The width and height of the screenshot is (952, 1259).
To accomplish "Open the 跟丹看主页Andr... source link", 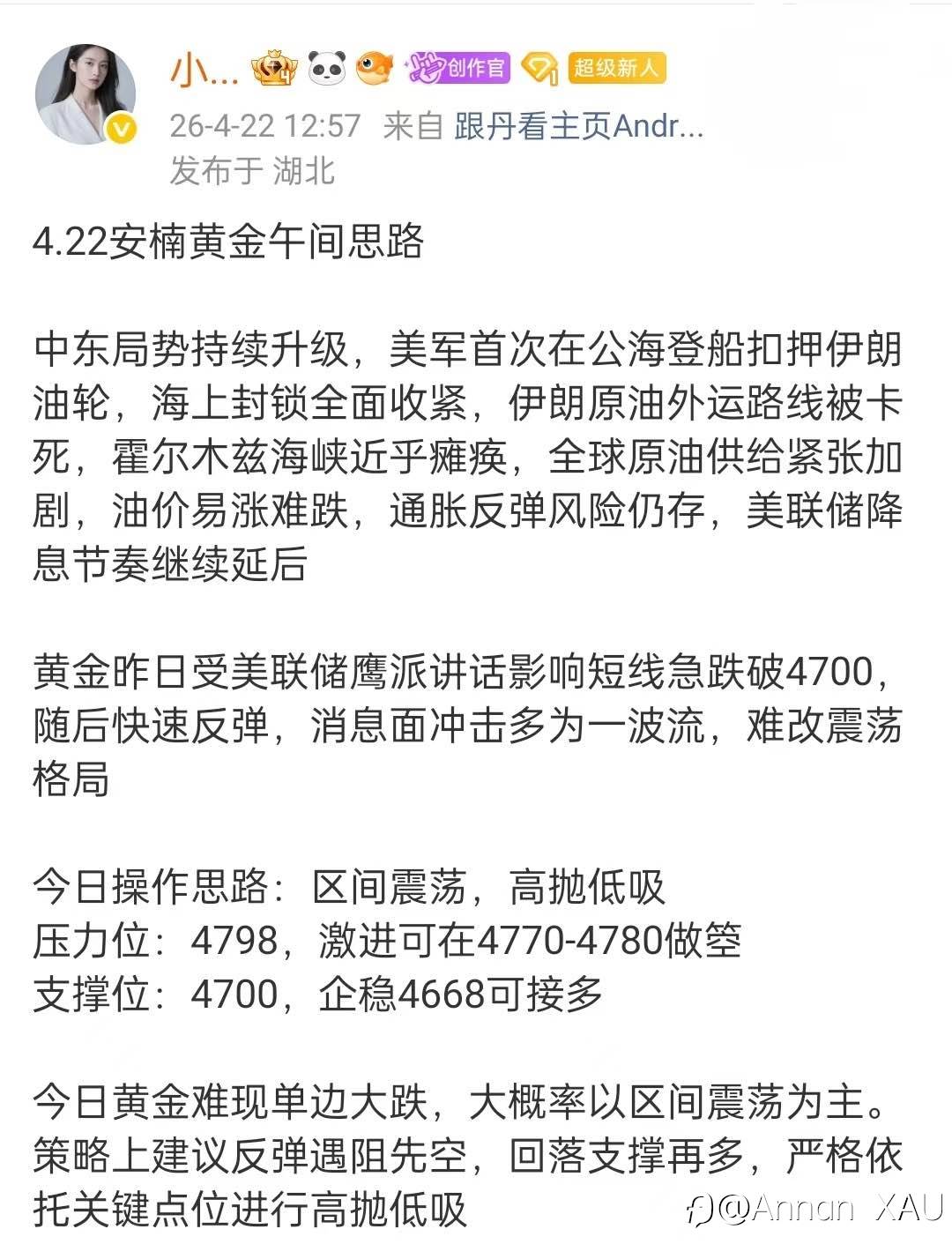I will pos(579,126).
